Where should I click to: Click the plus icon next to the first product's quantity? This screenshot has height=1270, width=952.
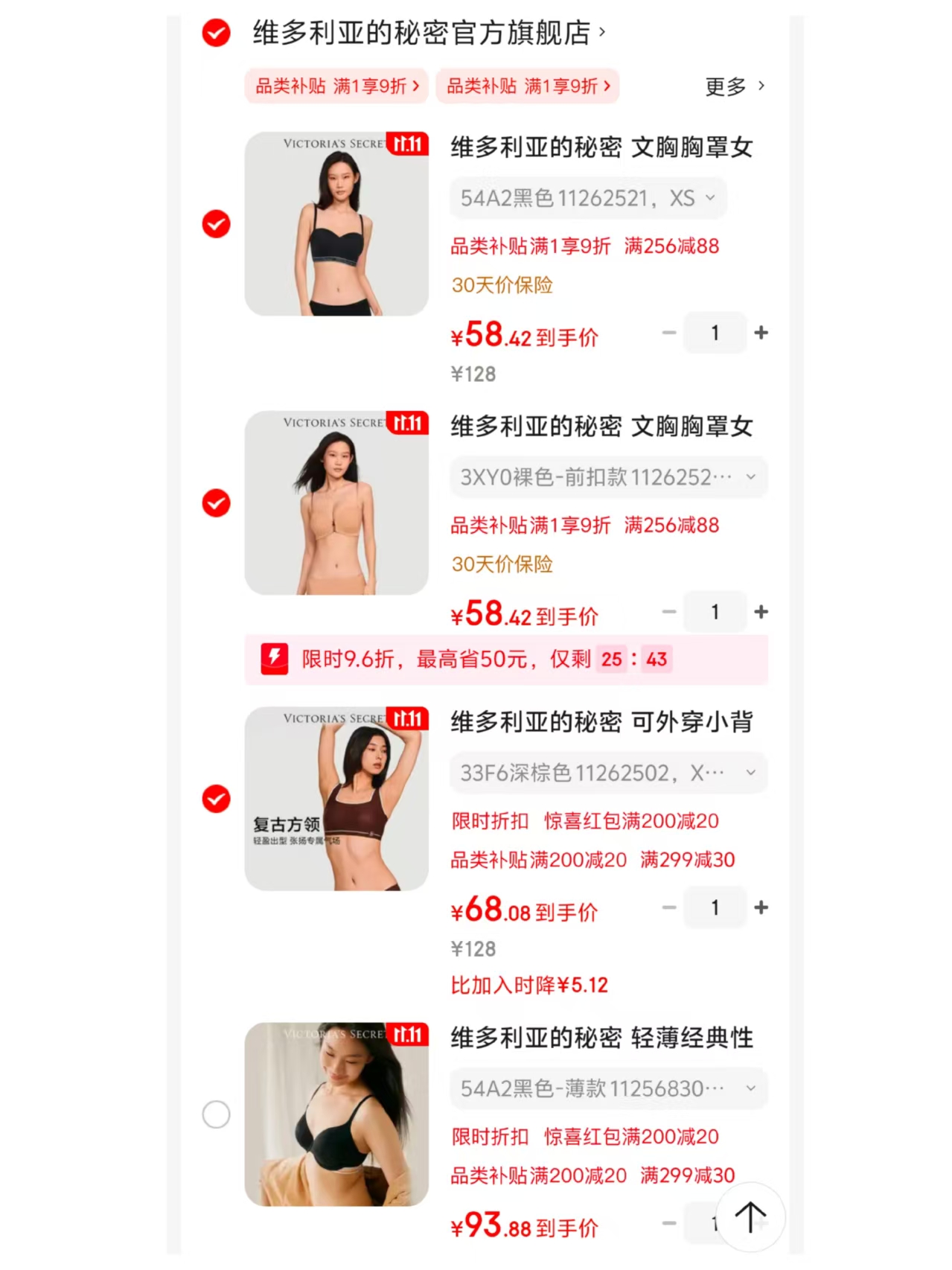(761, 333)
